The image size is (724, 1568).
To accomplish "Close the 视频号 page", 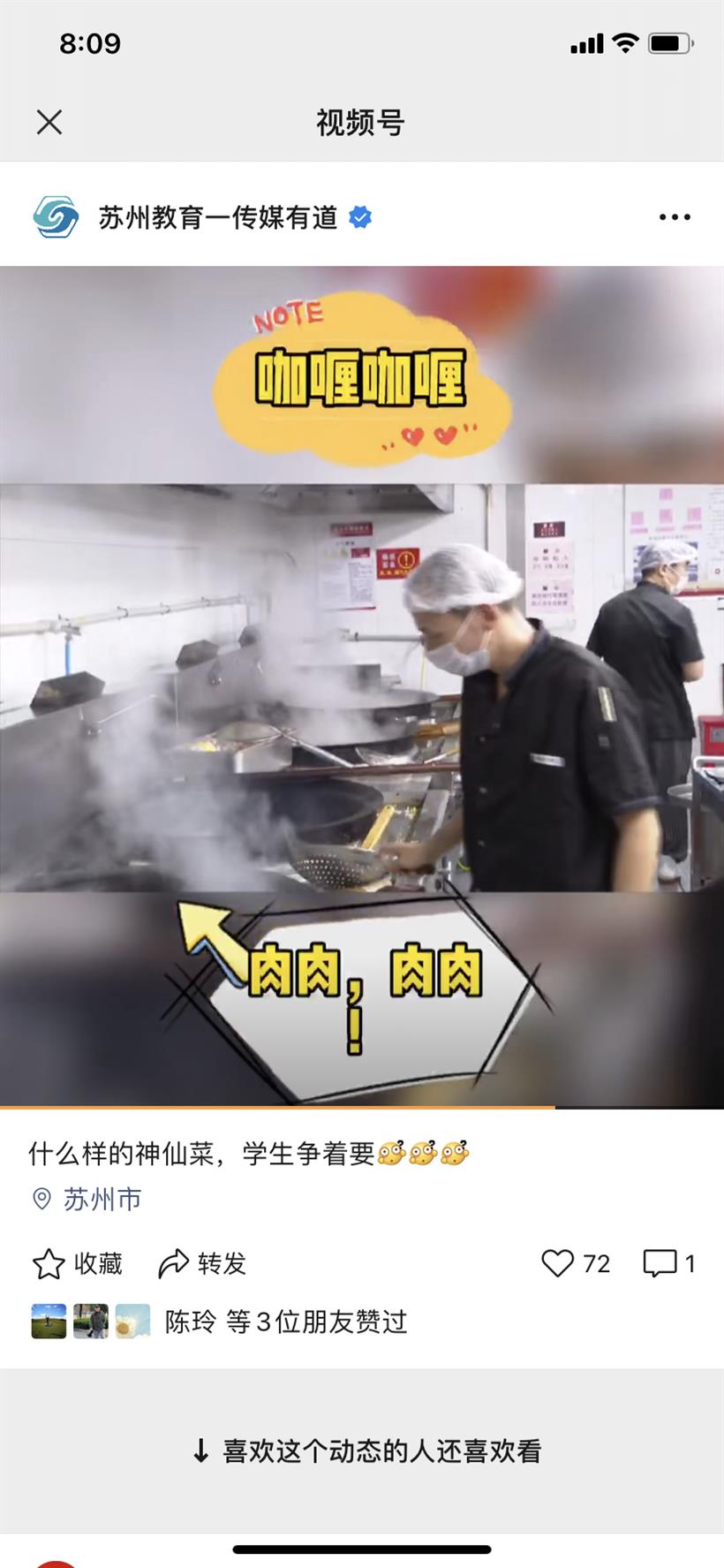I will coord(49,122).
